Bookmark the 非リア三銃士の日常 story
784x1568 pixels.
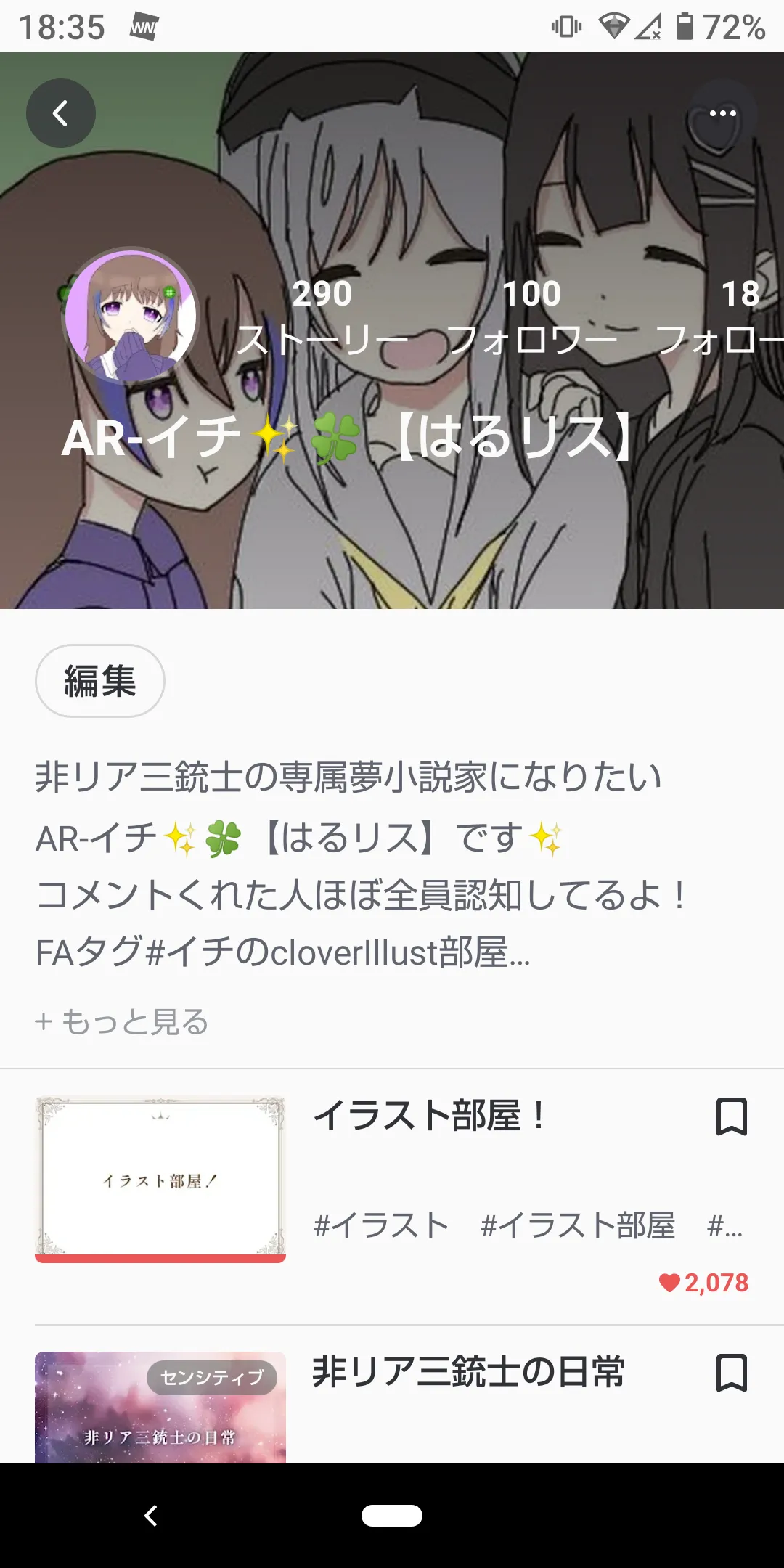[x=732, y=1373]
